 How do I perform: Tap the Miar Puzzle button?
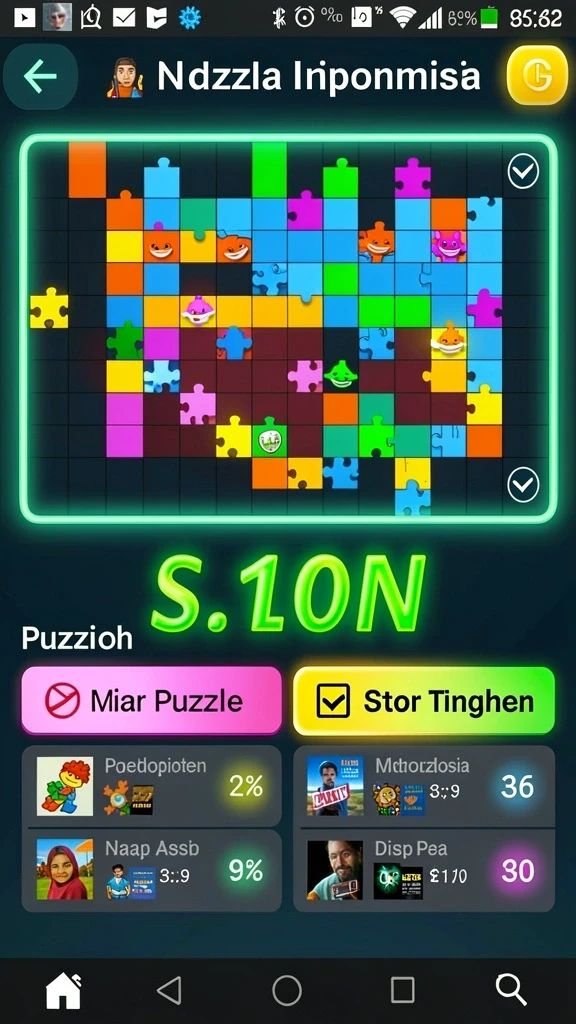[x=152, y=701]
